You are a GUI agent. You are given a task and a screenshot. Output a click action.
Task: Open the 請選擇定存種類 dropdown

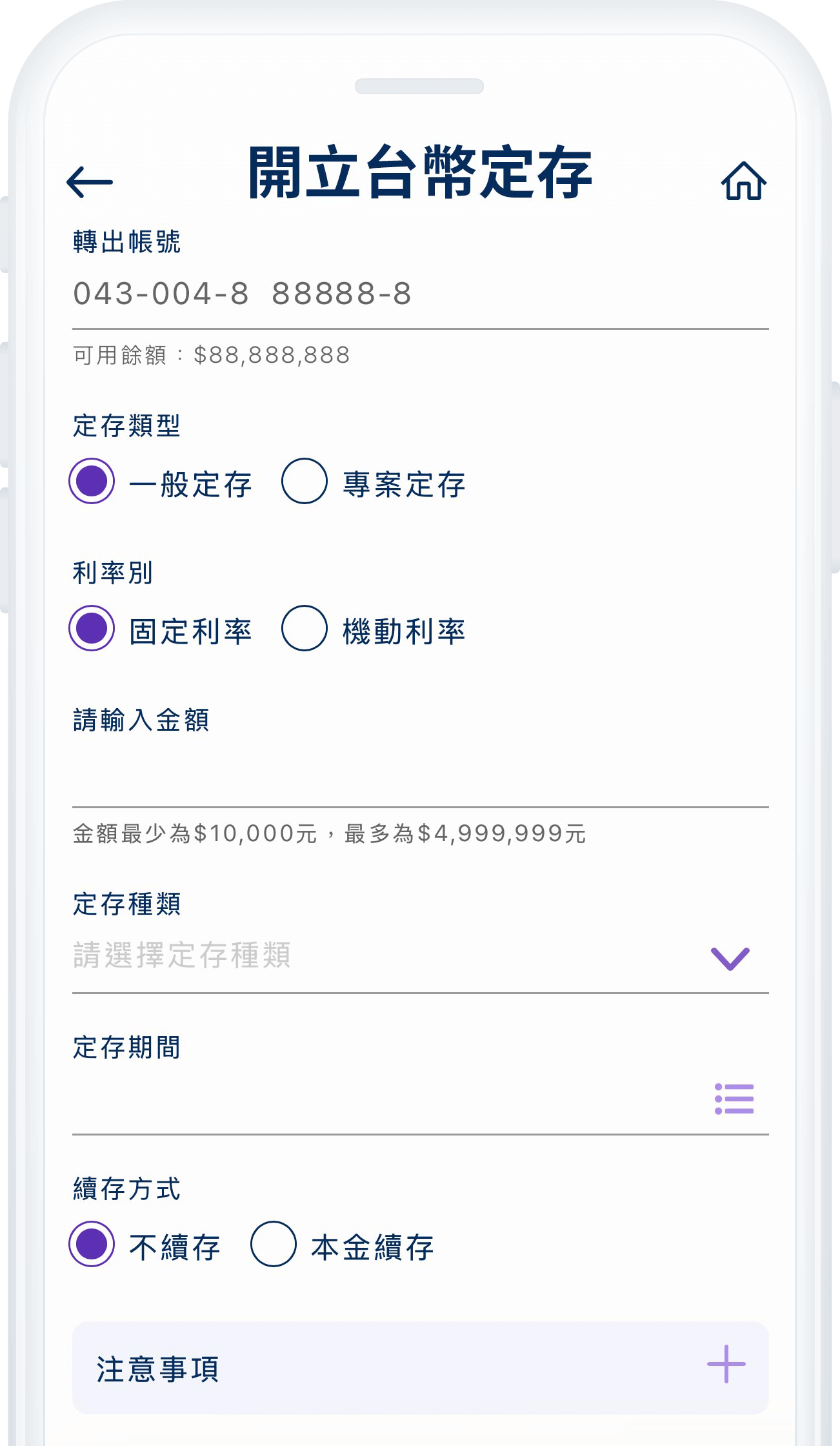point(387,957)
